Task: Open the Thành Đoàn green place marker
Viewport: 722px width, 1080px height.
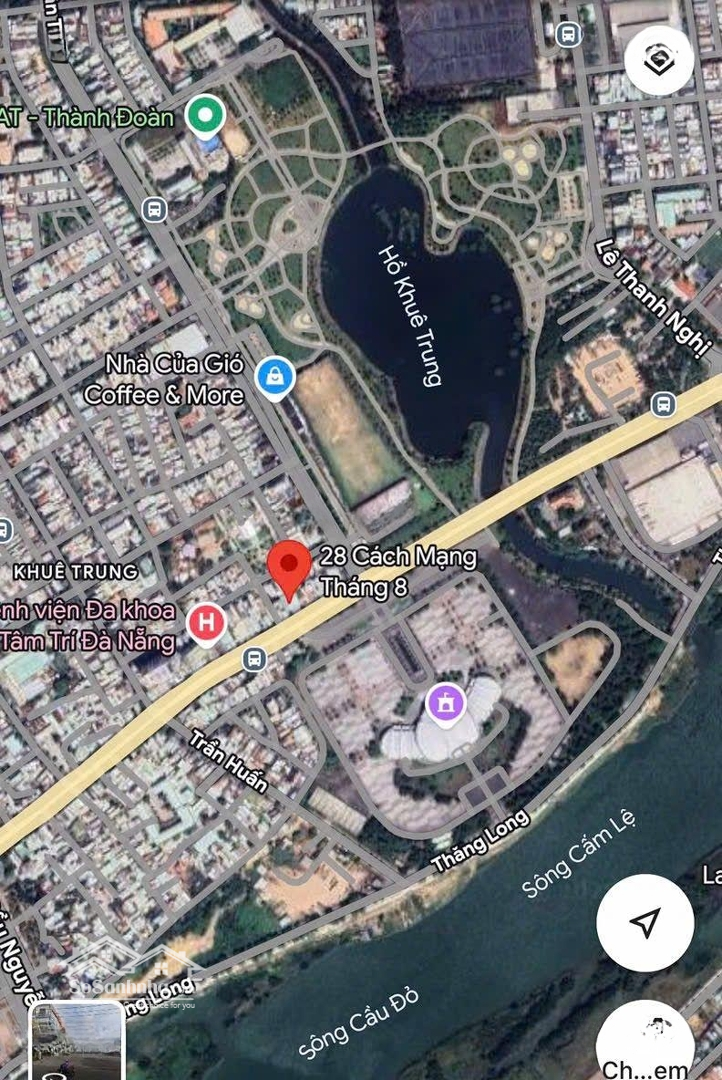Action: click(x=207, y=117)
